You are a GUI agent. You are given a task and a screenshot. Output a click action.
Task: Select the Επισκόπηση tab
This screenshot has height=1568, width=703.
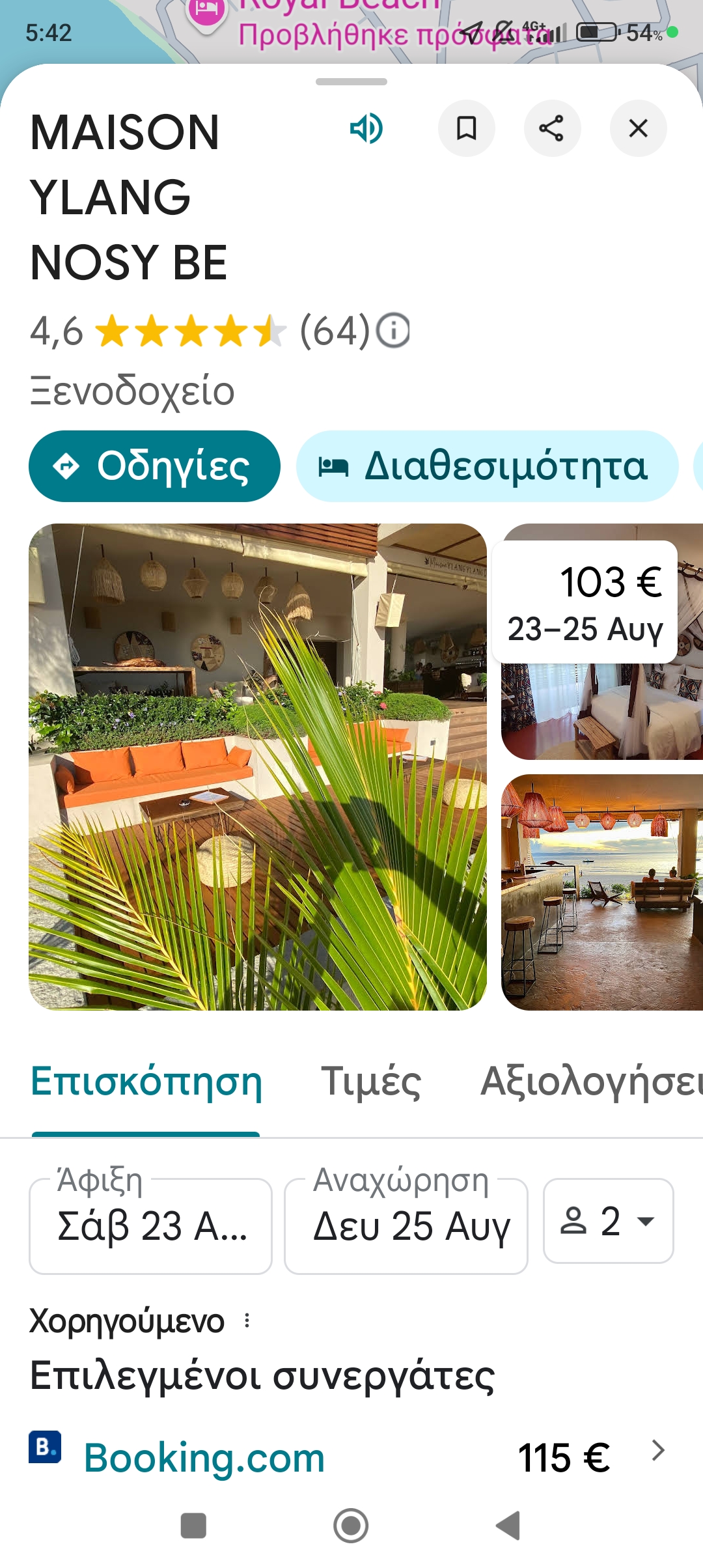146,1082
